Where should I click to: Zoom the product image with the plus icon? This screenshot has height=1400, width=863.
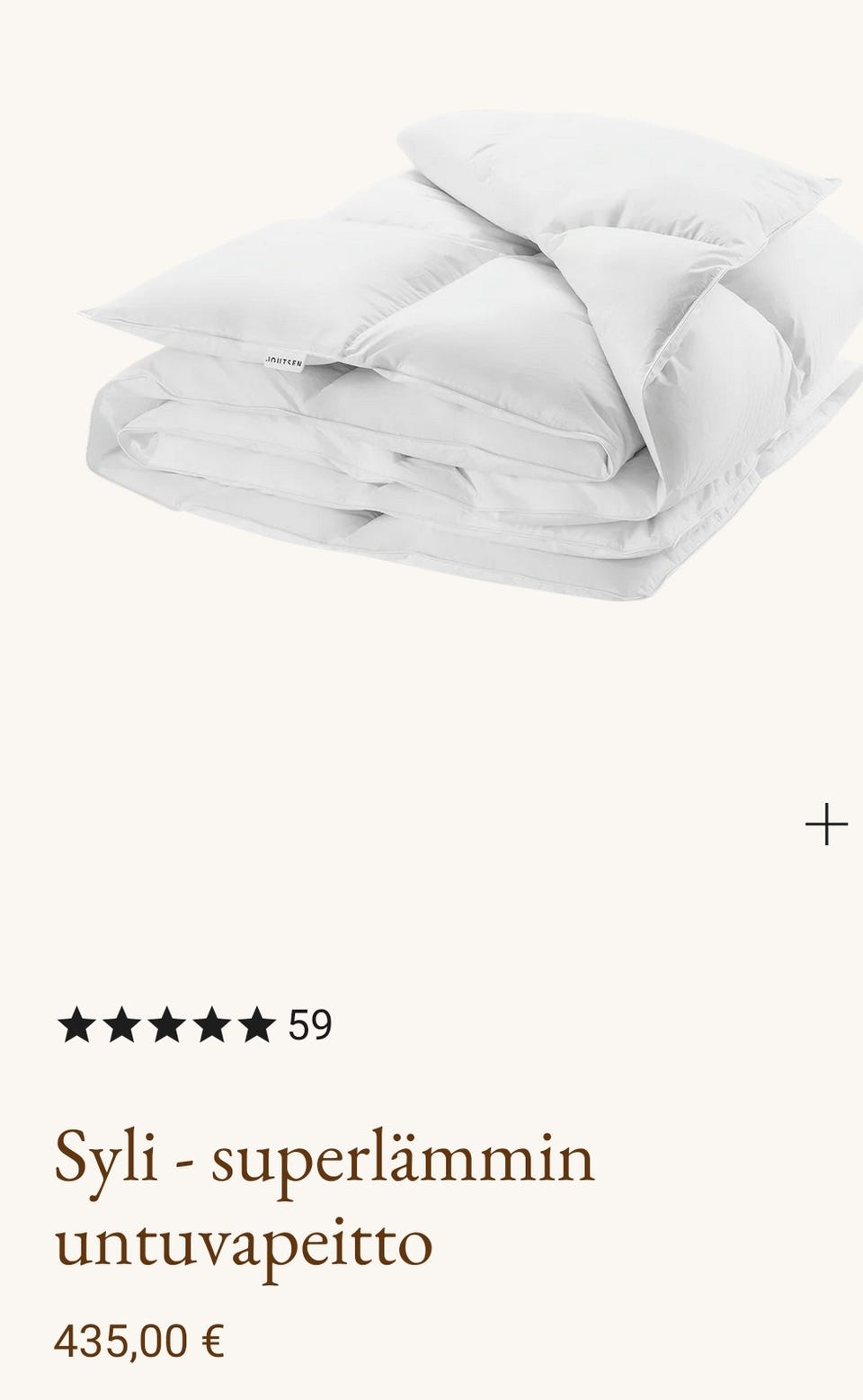826,825
